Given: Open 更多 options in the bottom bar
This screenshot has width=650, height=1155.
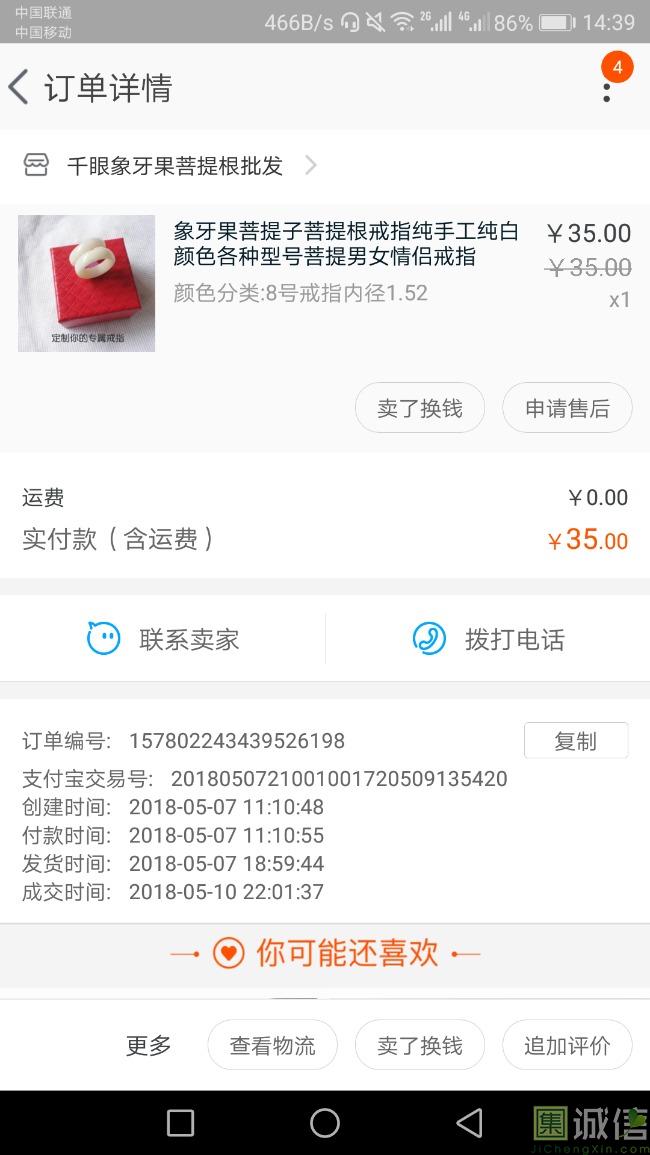Looking at the screenshot, I should click(148, 1046).
